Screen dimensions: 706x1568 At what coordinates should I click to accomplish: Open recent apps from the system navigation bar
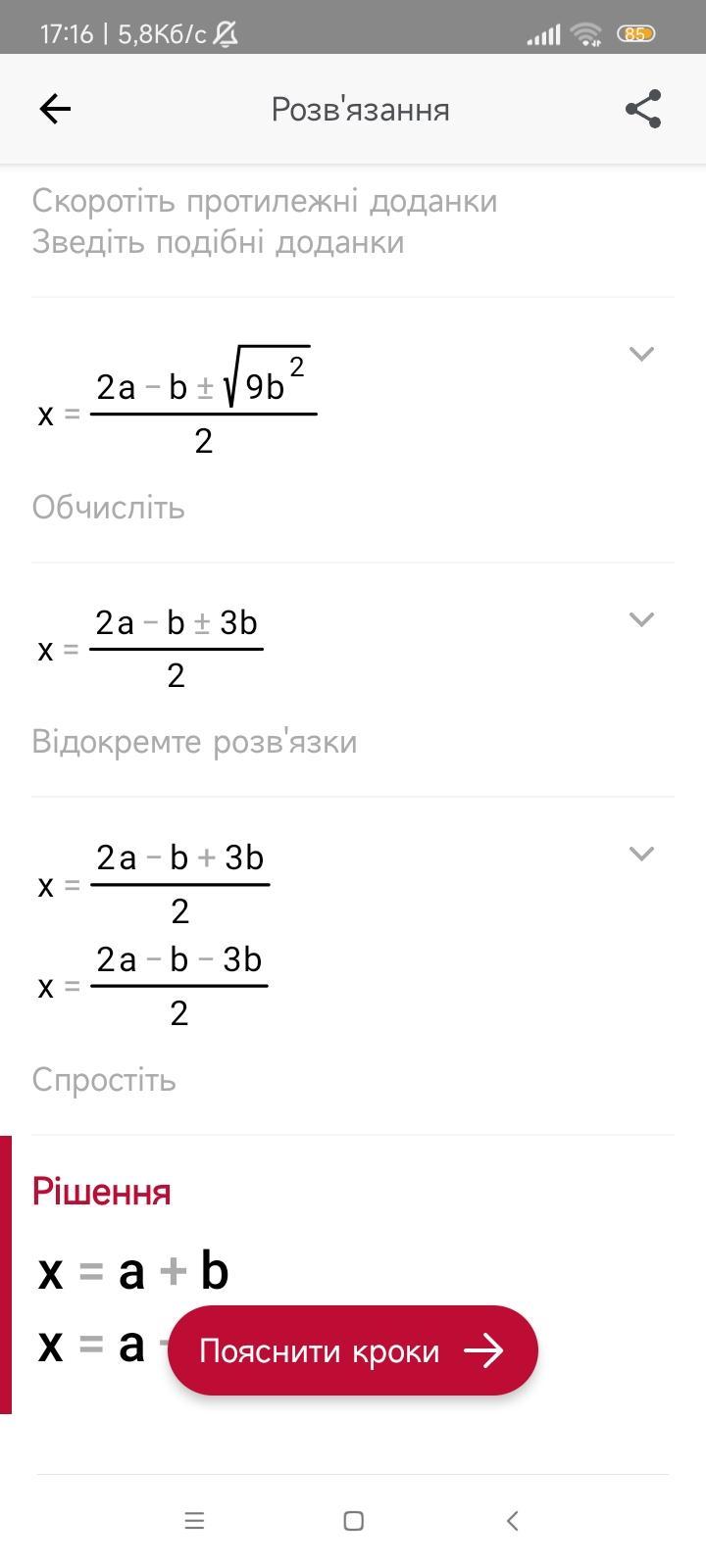coord(194,1521)
